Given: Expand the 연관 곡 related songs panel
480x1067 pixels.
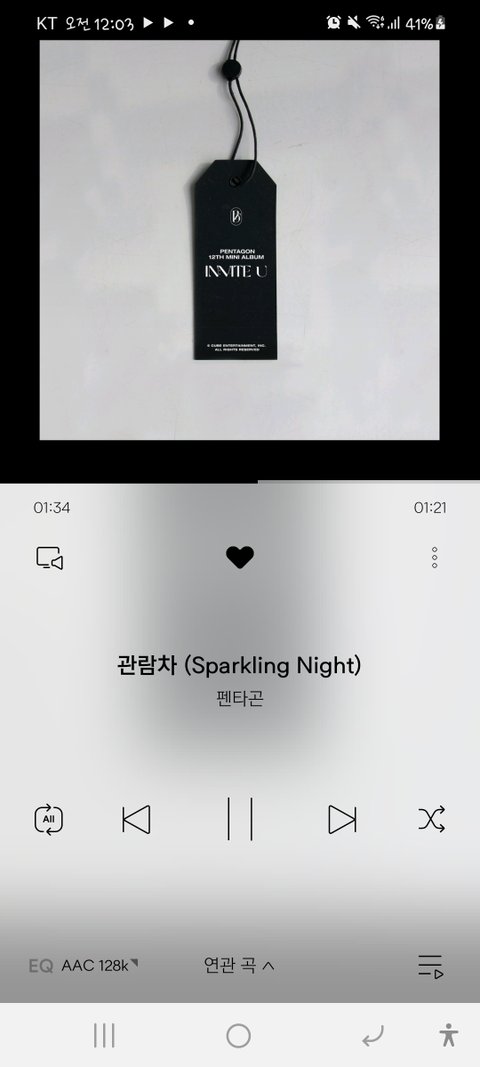Looking at the screenshot, I should coord(239,965).
